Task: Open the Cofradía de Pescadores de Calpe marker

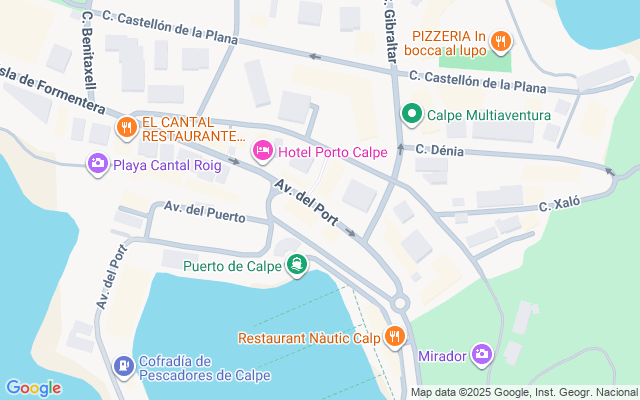Action: click(x=123, y=367)
